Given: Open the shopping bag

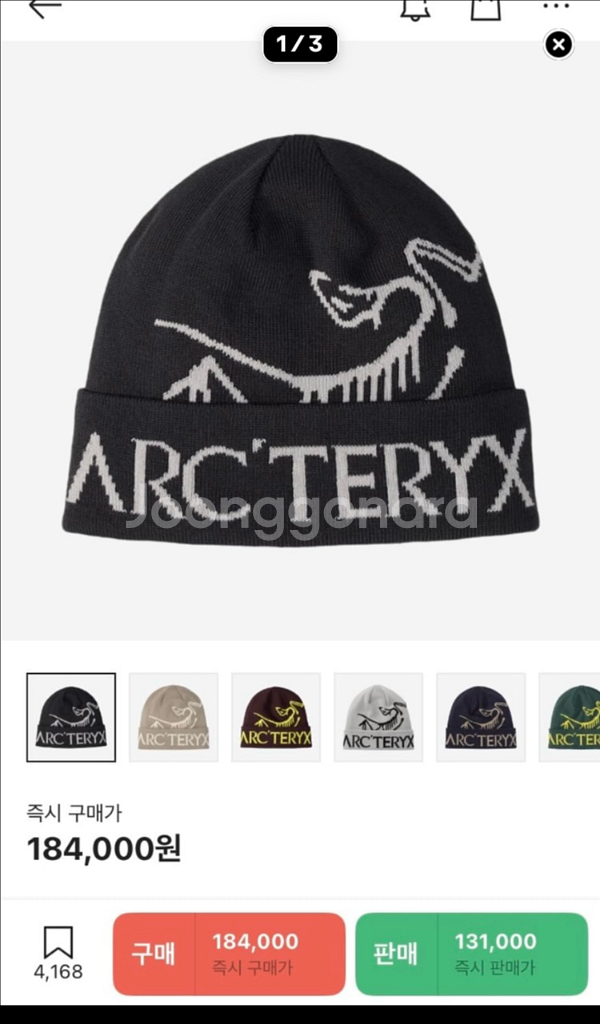Looking at the screenshot, I should pyautogui.click(x=485, y=9).
